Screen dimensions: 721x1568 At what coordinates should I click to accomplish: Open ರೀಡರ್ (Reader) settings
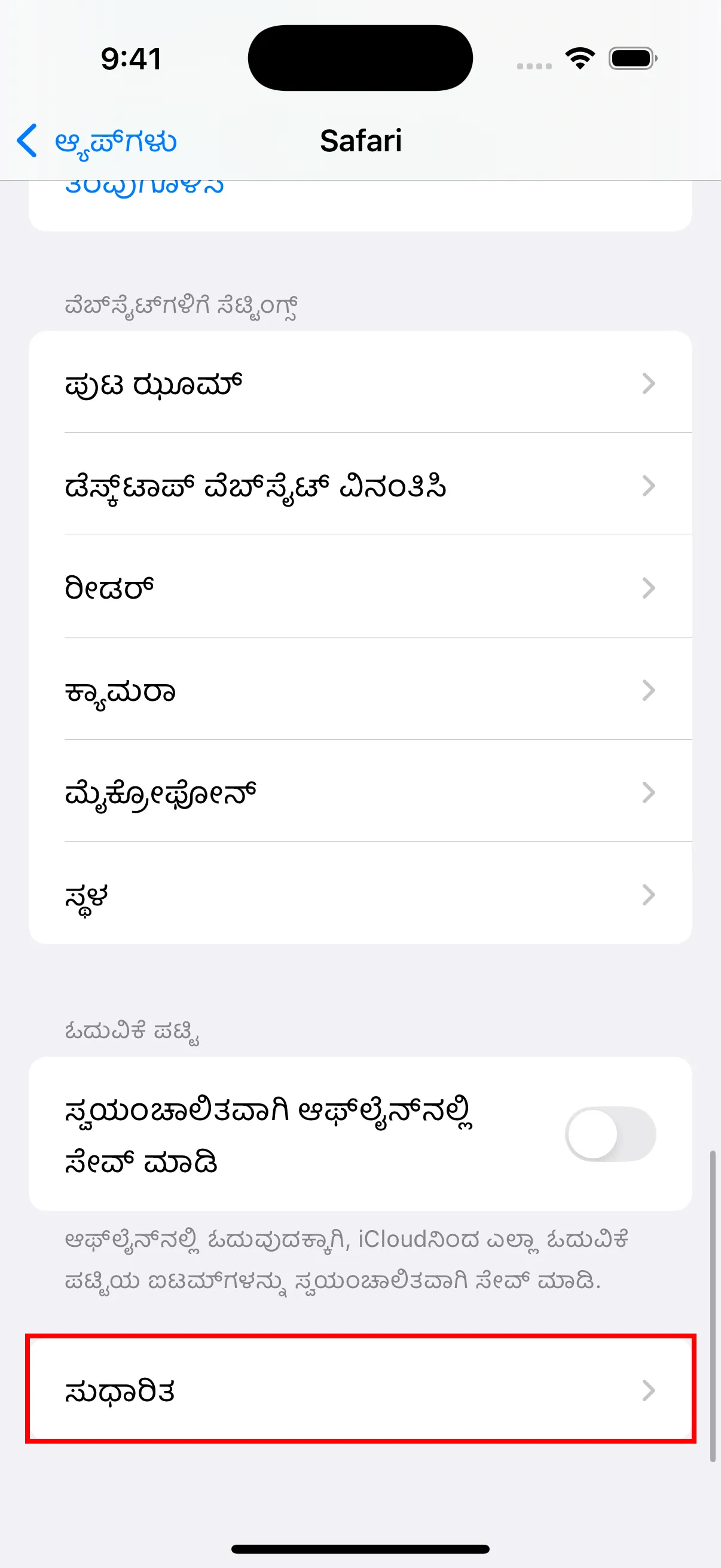point(359,588)
